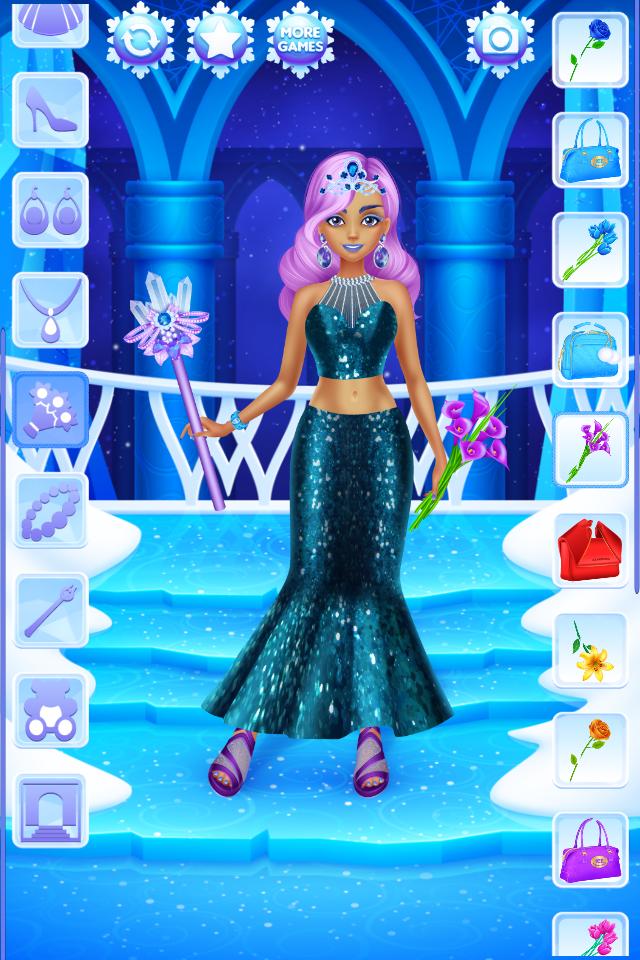Select the blue tulips bouquet
Viewport: 640px width, 960px height.
(590, 250)
